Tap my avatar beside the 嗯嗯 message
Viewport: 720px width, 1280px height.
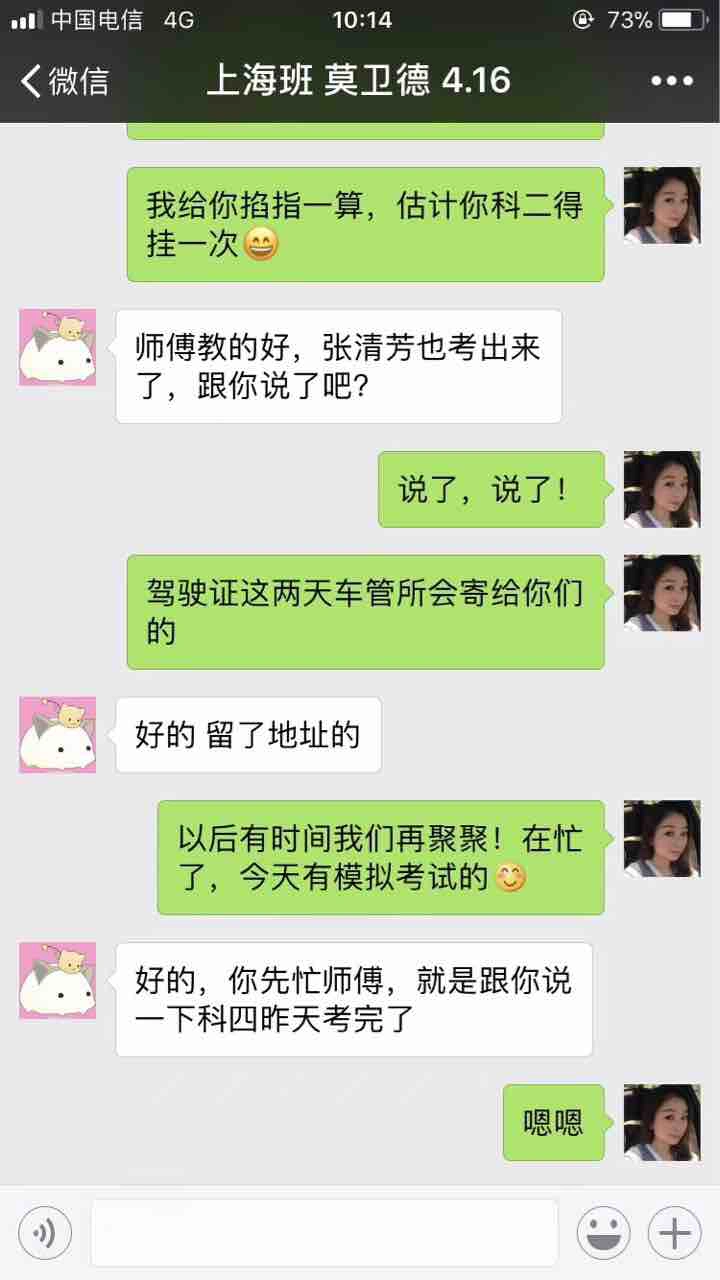661,1122
